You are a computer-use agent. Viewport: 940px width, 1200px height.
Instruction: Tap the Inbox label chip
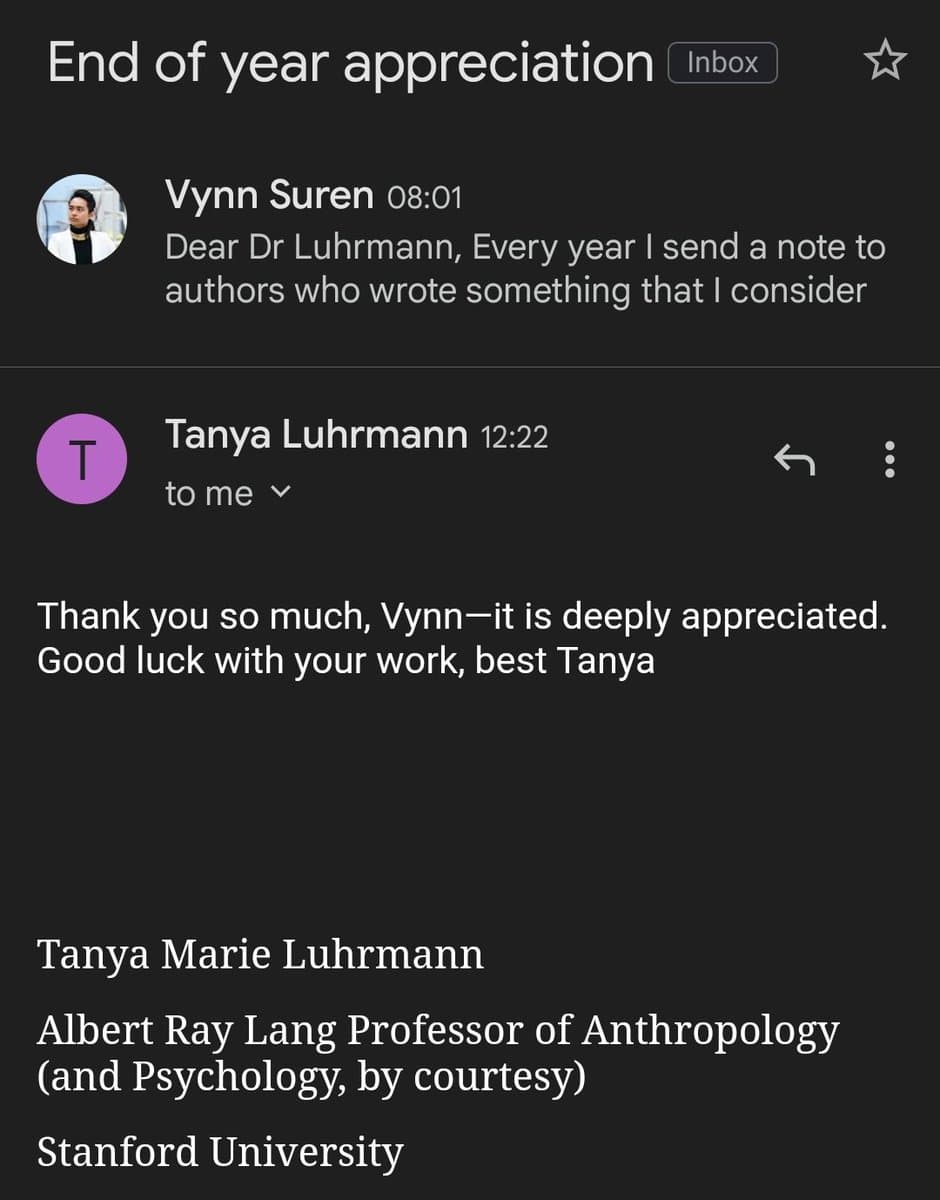pyautogui.click(x=722, y=63)
